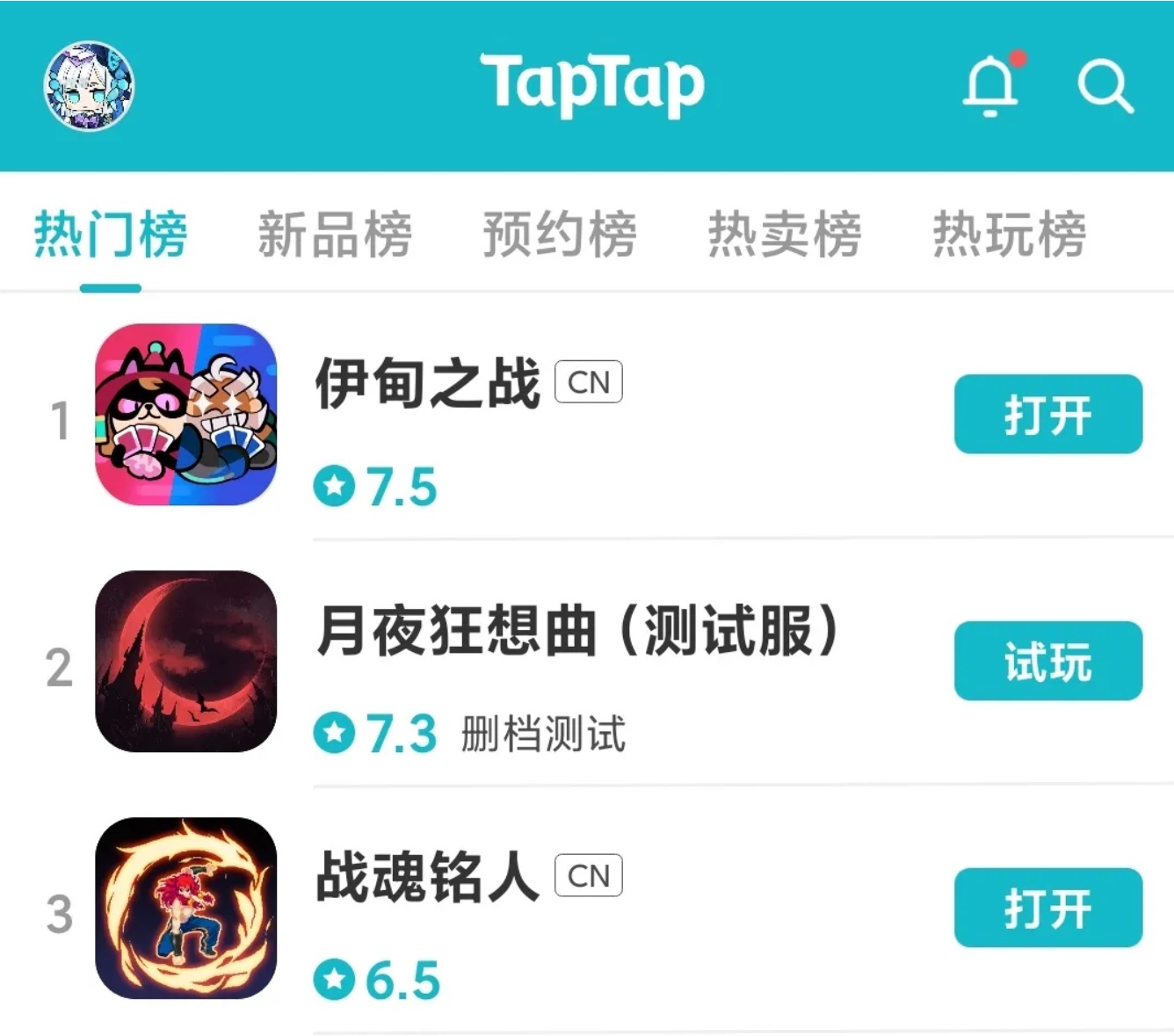This screenshot has width=1174, height=1036.
Task: Open the 月夜狂想曲 (测试服) game page
Action: [x=576, y=631]
